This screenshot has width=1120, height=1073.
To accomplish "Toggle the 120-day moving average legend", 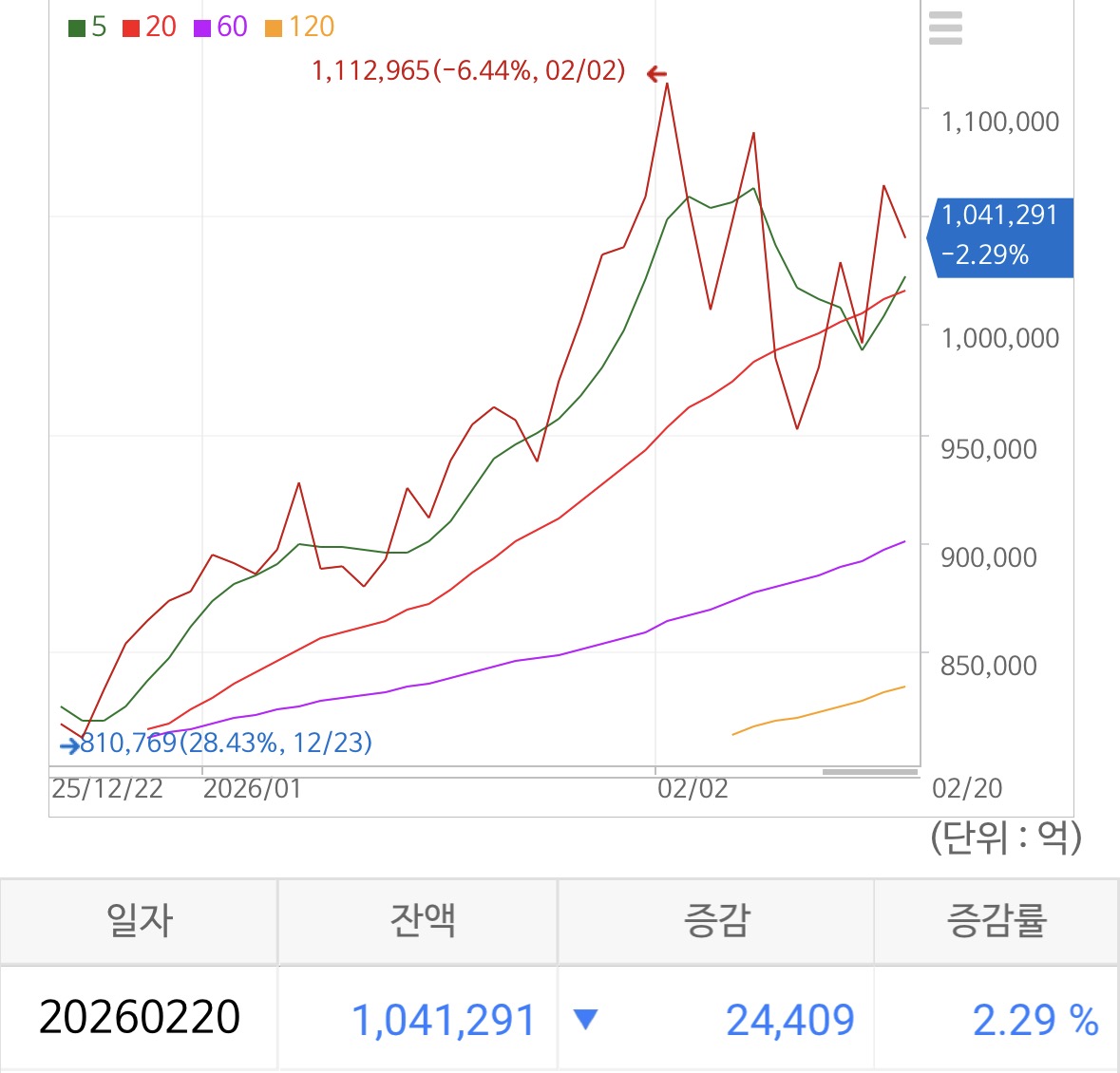I will 300,28.
